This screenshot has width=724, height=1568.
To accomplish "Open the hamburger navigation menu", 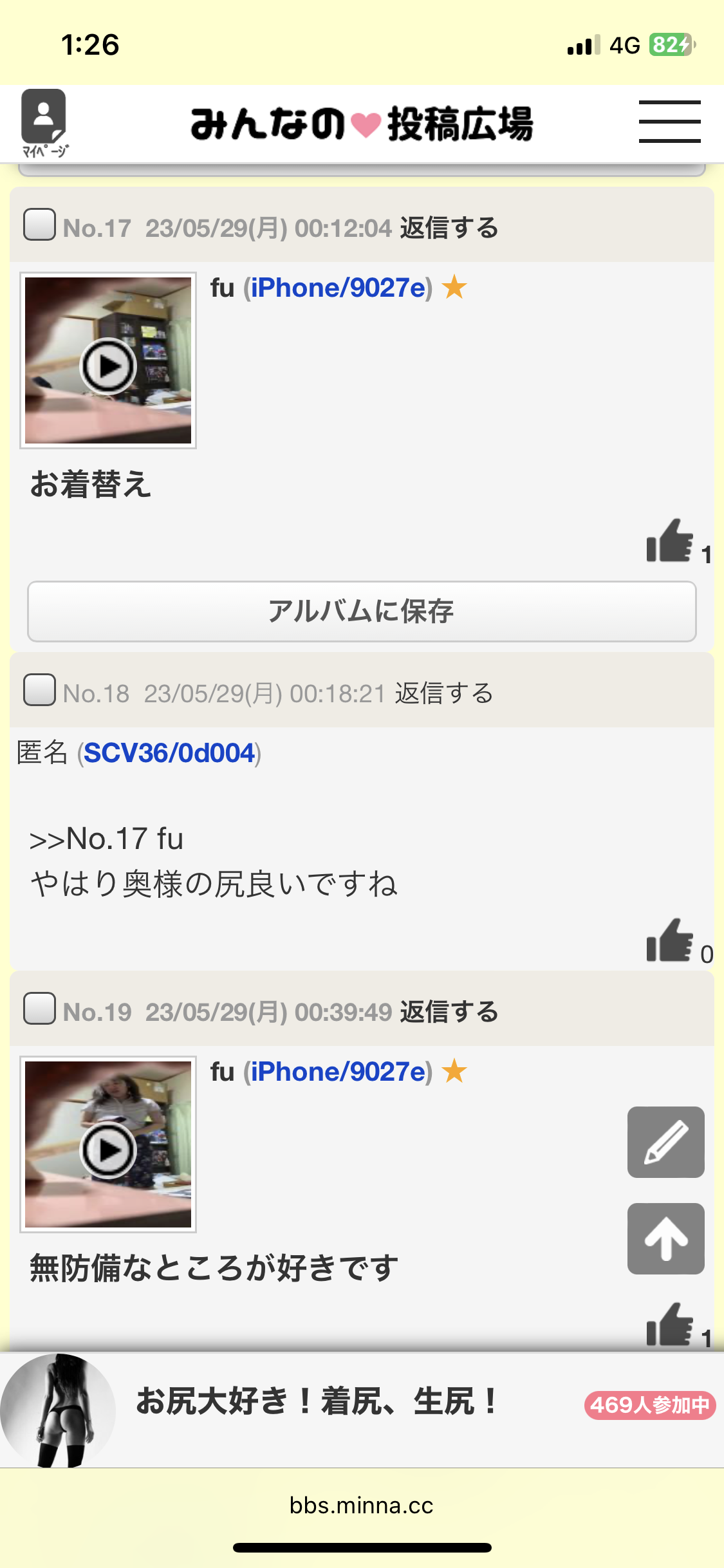I will tap(669, 122).
